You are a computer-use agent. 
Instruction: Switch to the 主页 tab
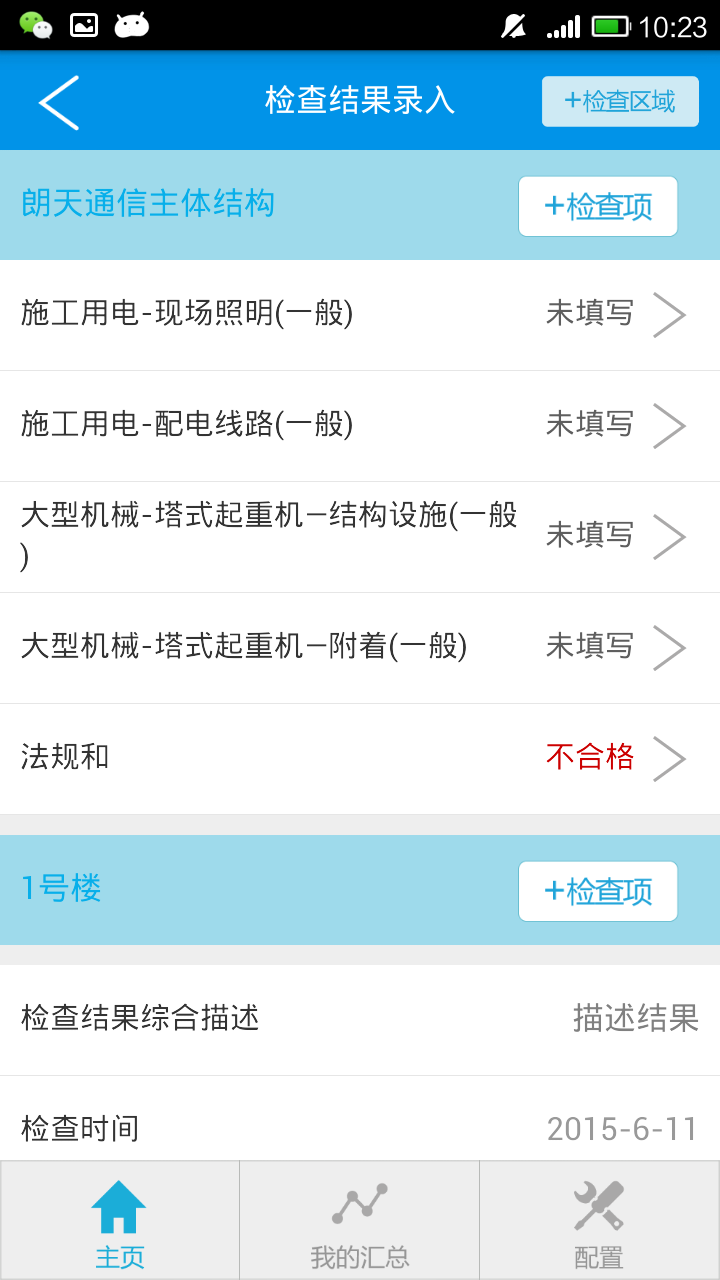point(120,1221)
